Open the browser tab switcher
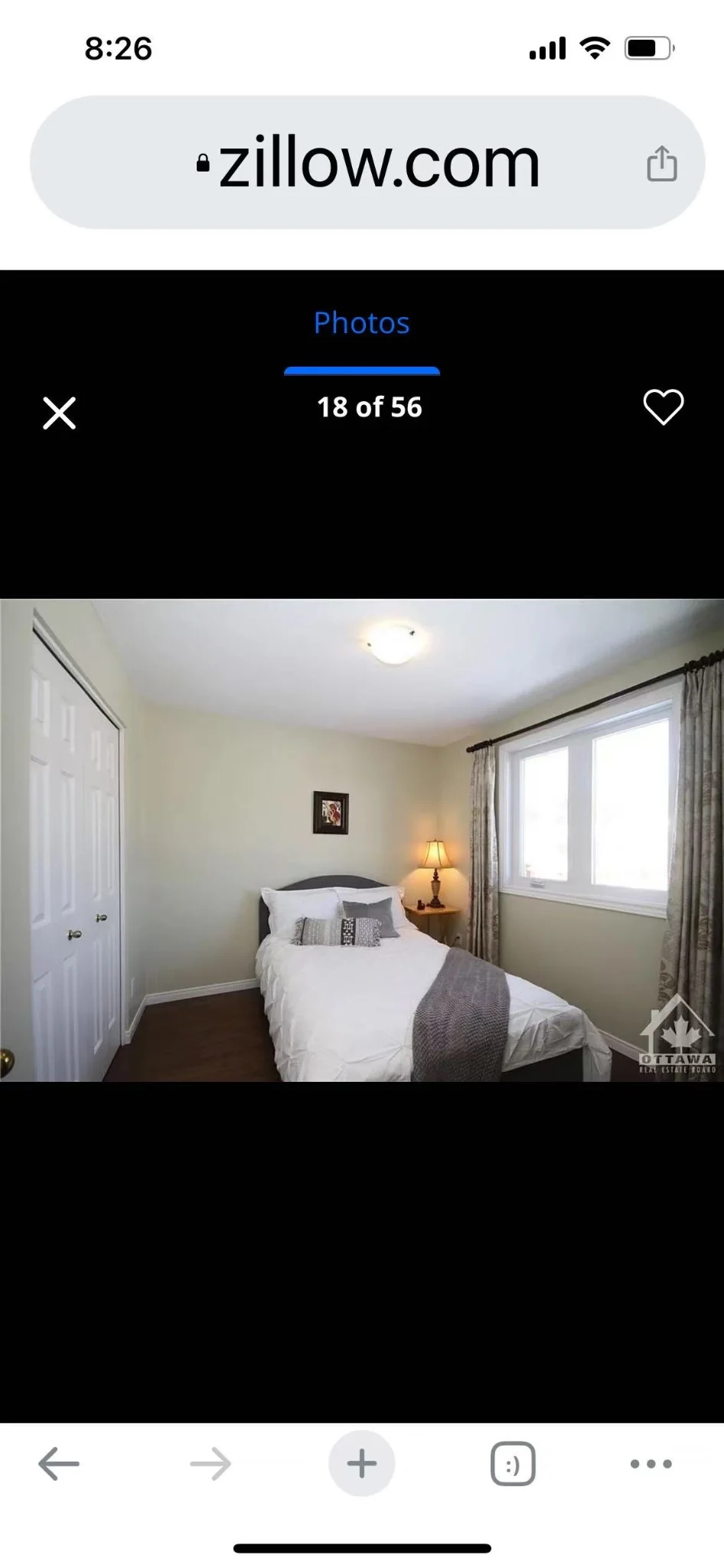This screenshot has height=1568, width=724. pos(512,1464)
